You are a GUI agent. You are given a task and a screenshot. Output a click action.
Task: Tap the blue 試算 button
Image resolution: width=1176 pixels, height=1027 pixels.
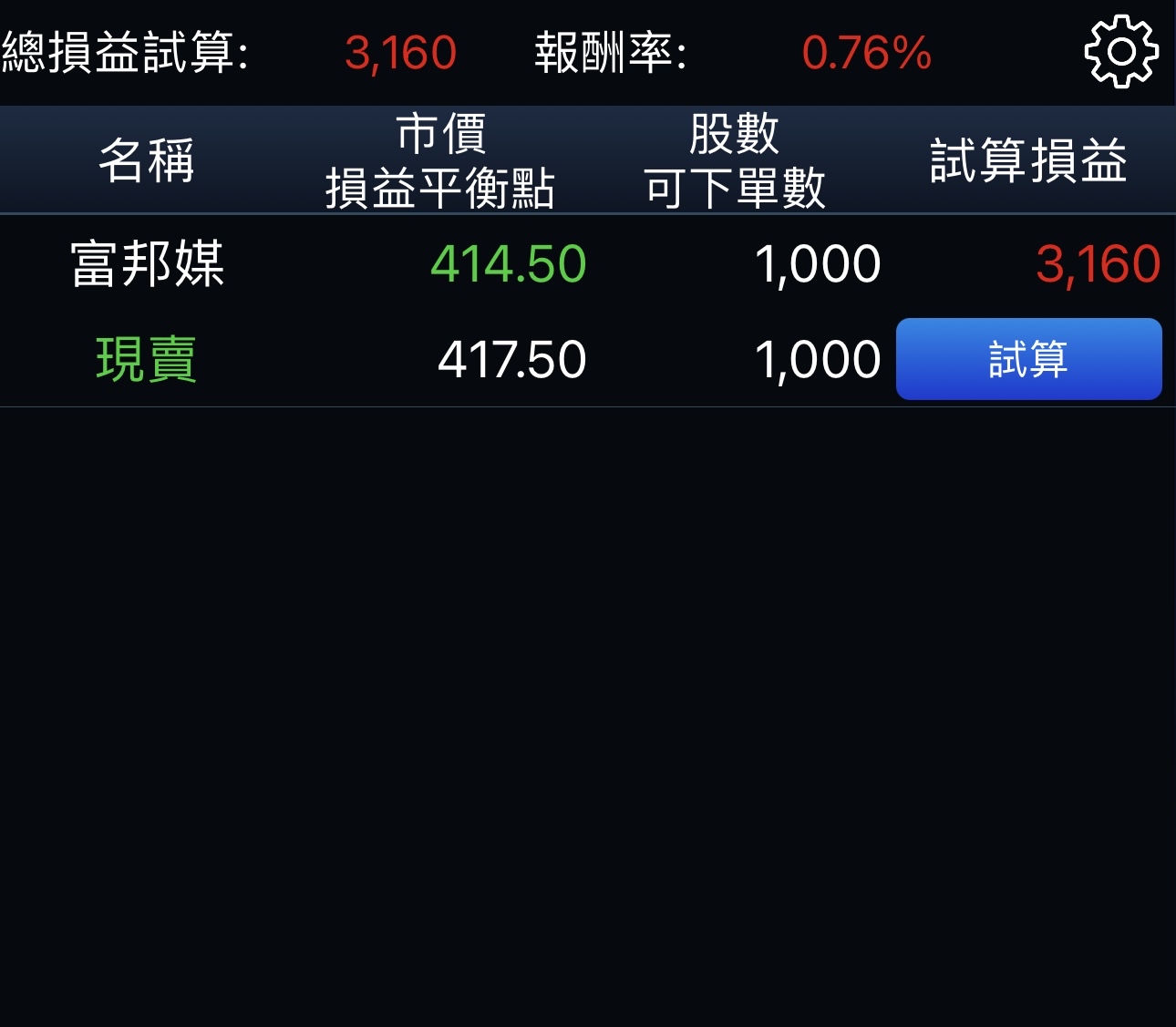point(1029,359)
